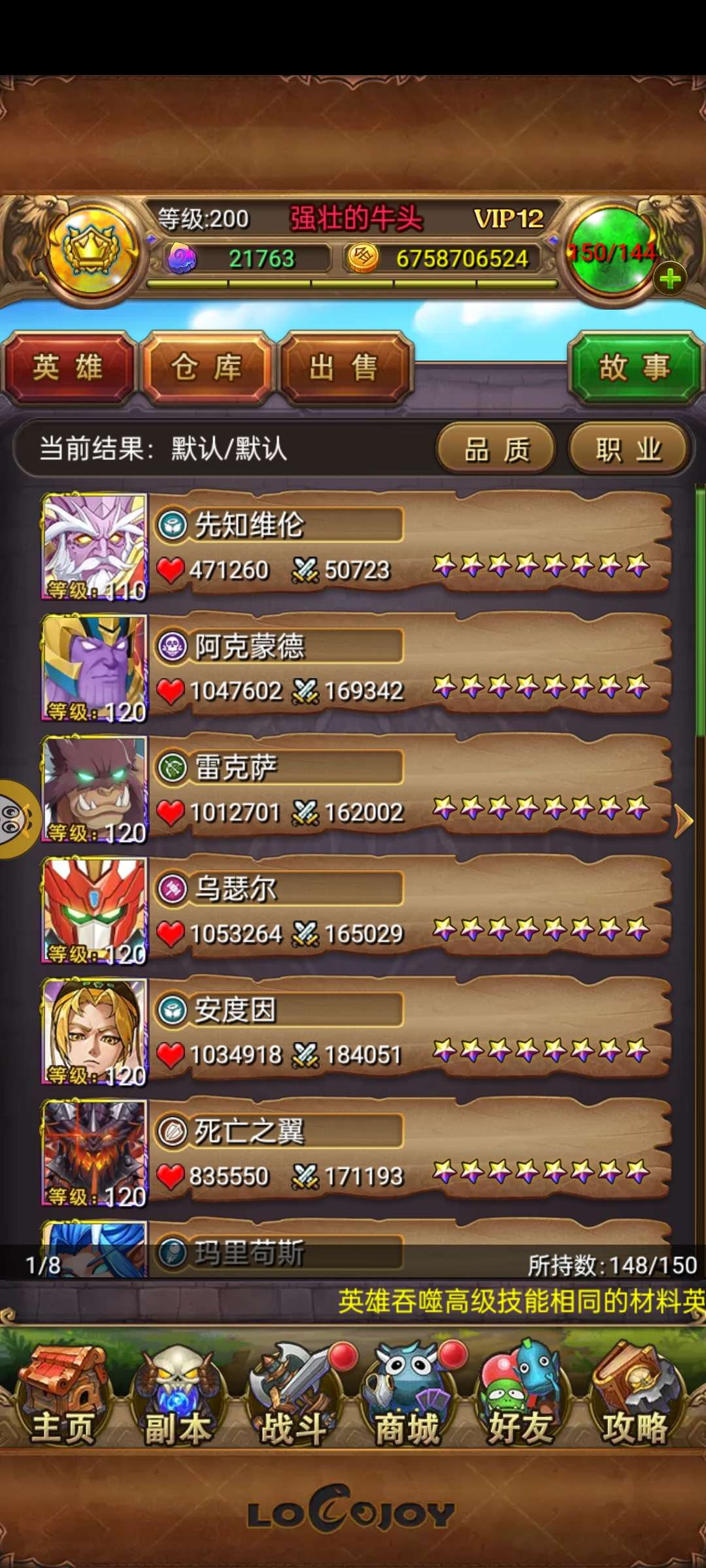Viewport: 706px width, 1568px height.
Task: Open the 商城 shop
Action: coord(407,1395)
